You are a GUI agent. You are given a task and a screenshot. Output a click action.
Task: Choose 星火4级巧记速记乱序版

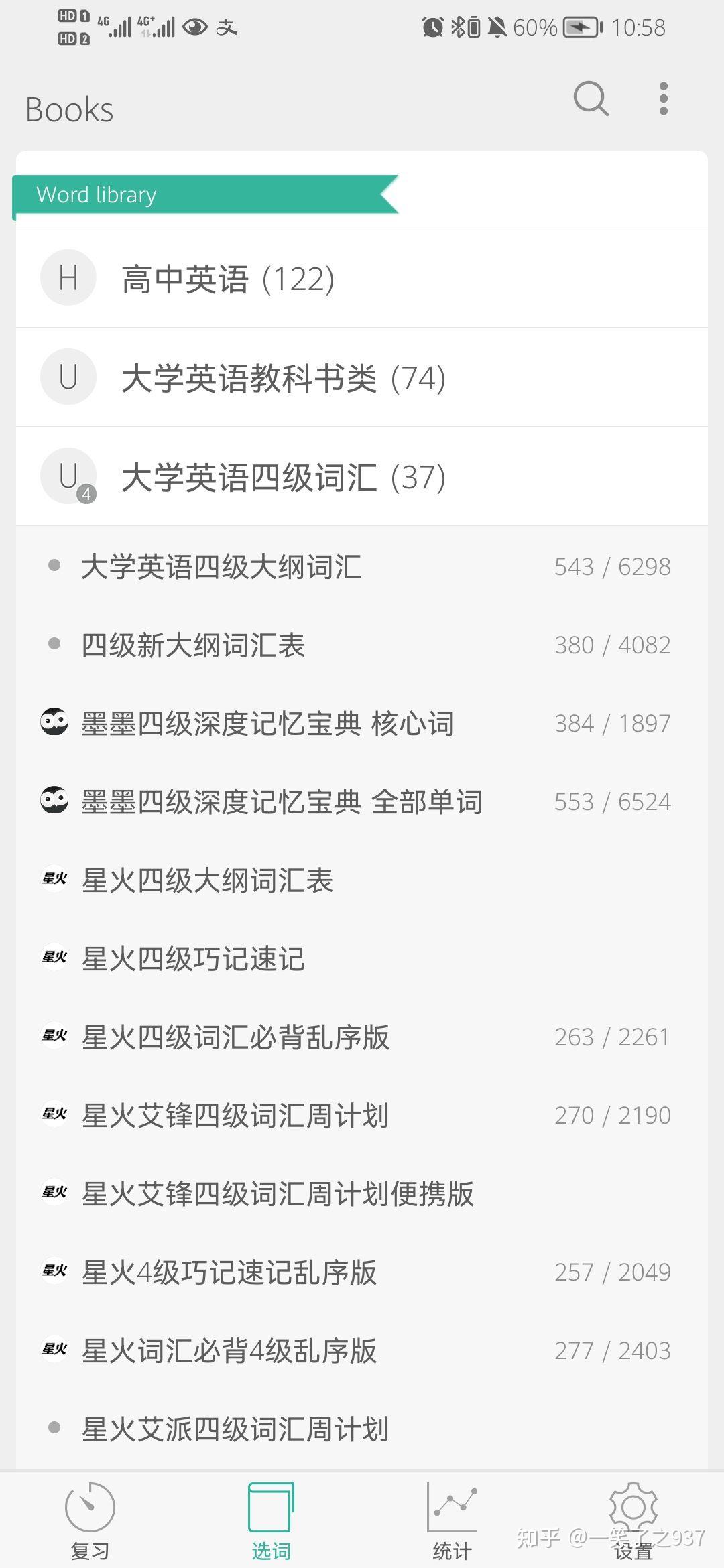362,1272
